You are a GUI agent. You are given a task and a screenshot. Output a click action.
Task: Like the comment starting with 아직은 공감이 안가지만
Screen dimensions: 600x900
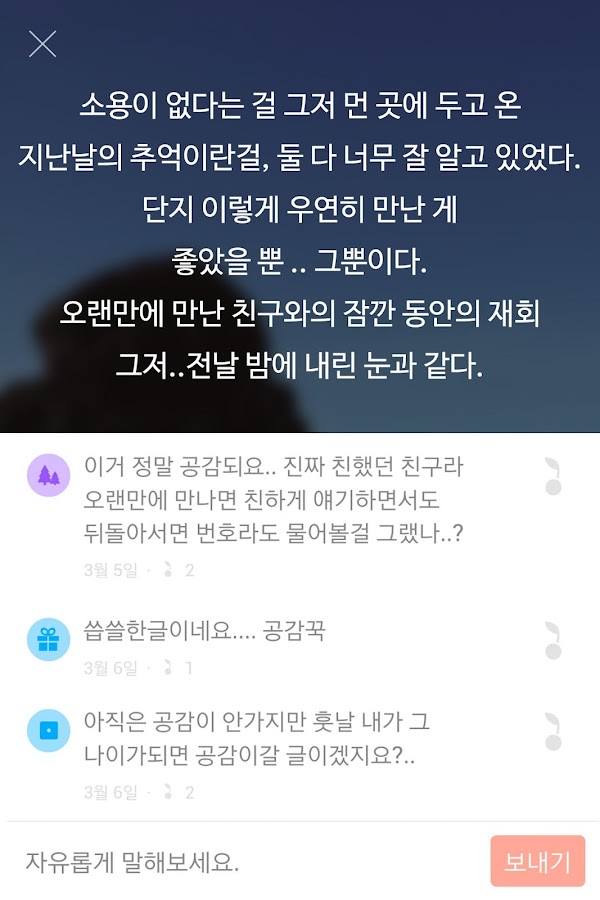552,731
